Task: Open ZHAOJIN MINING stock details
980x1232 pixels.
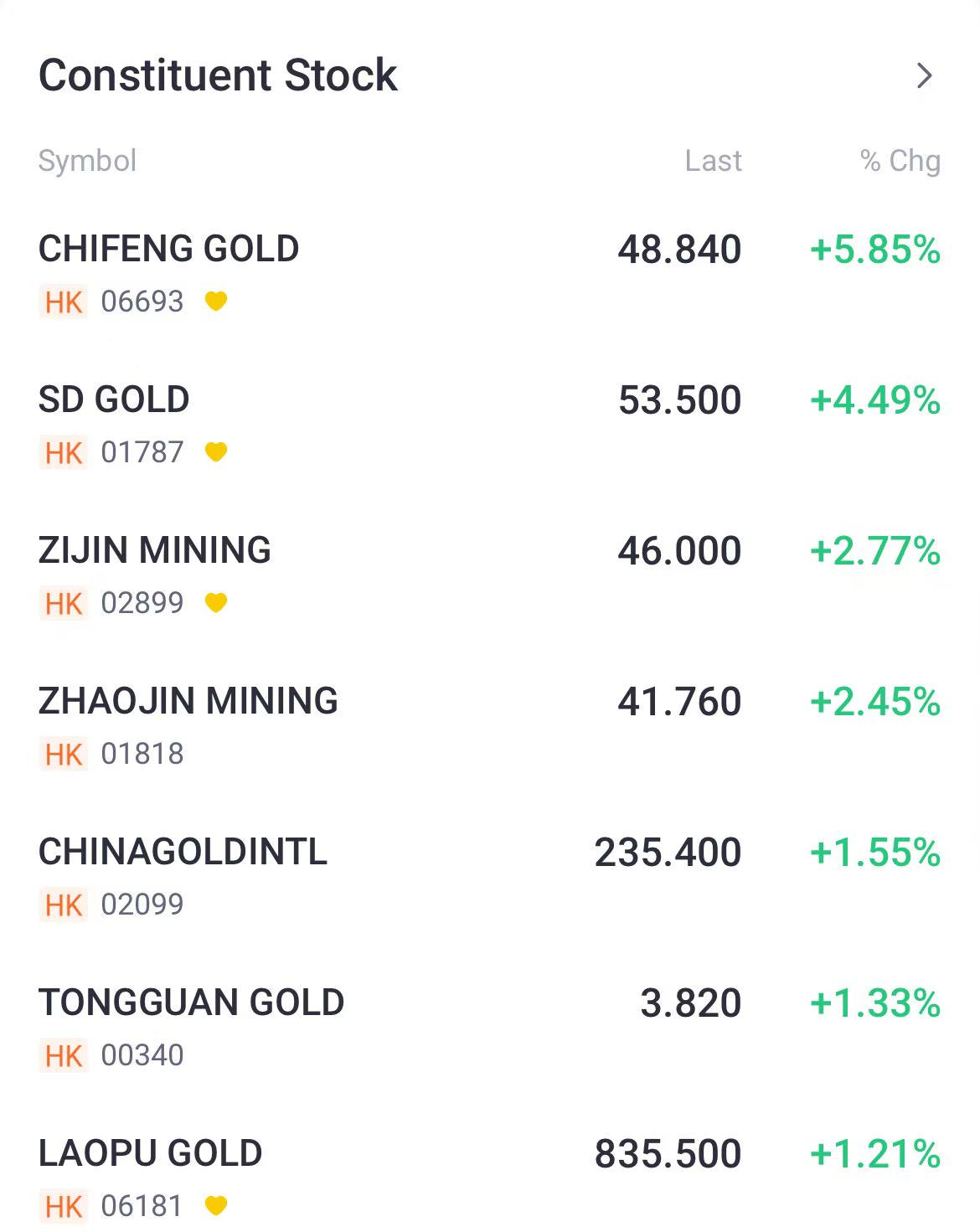Action: (x=188, y=702)
